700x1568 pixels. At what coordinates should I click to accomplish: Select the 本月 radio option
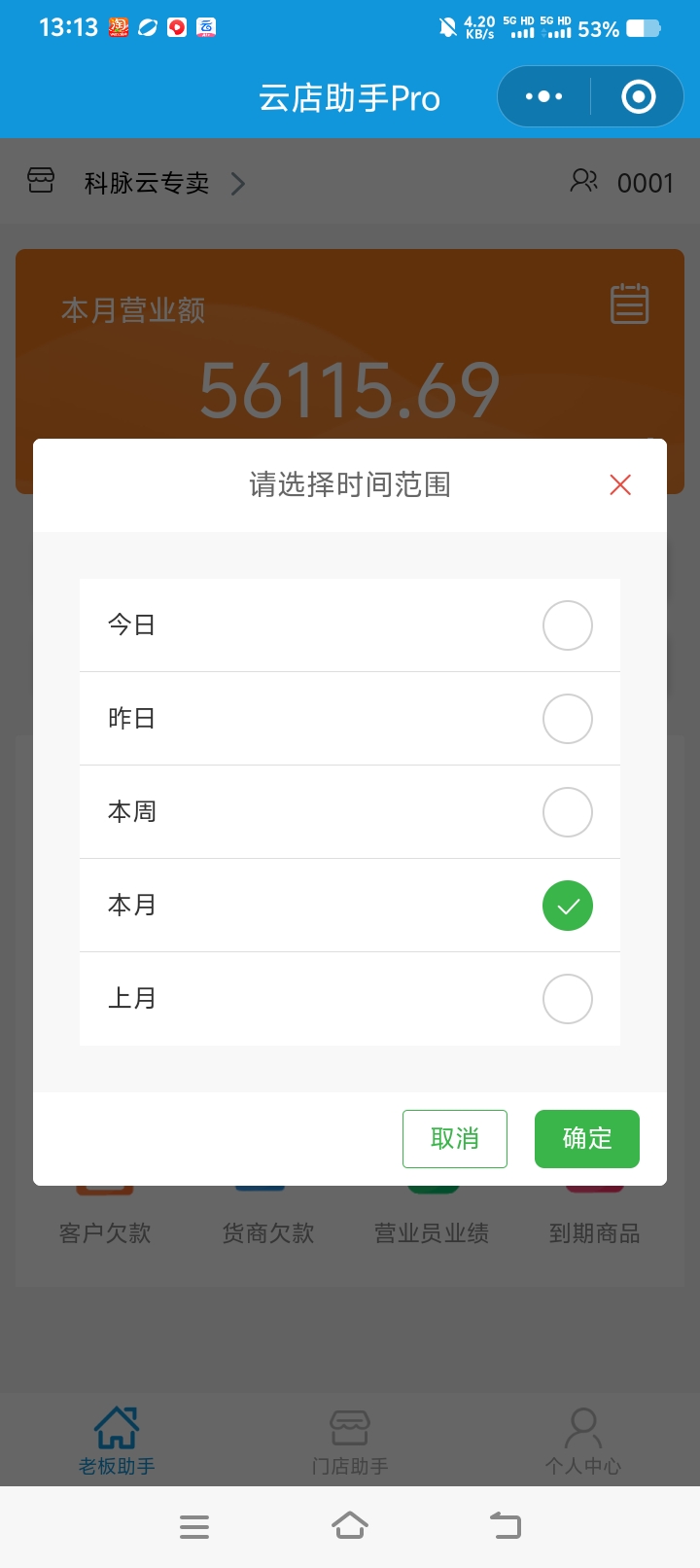(568, 906)
